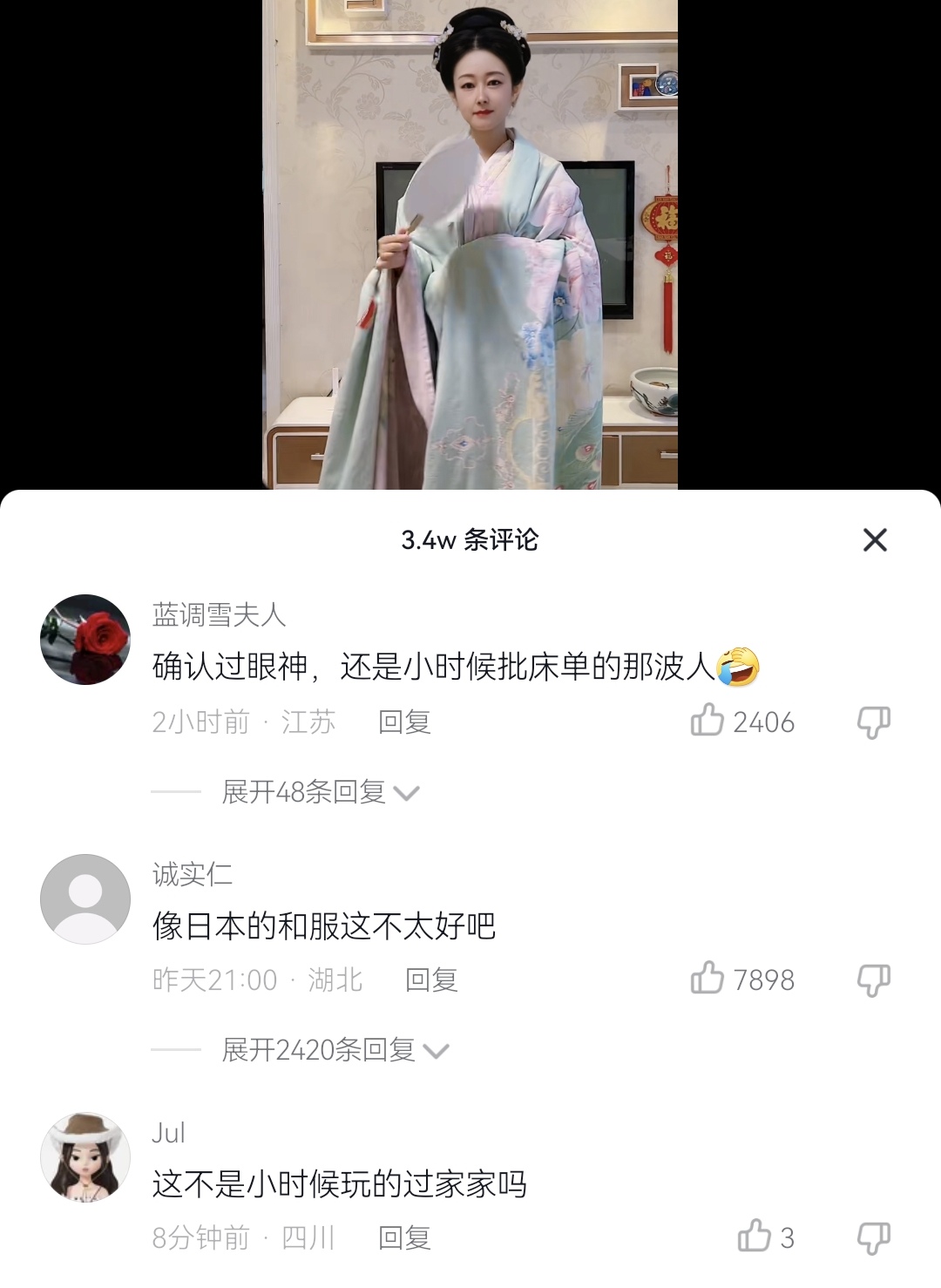The width and height of the screenshot is (941, 1288).
Task: Open 蓝调雪夫人's rose avatar
Action: tap(85, 634)
